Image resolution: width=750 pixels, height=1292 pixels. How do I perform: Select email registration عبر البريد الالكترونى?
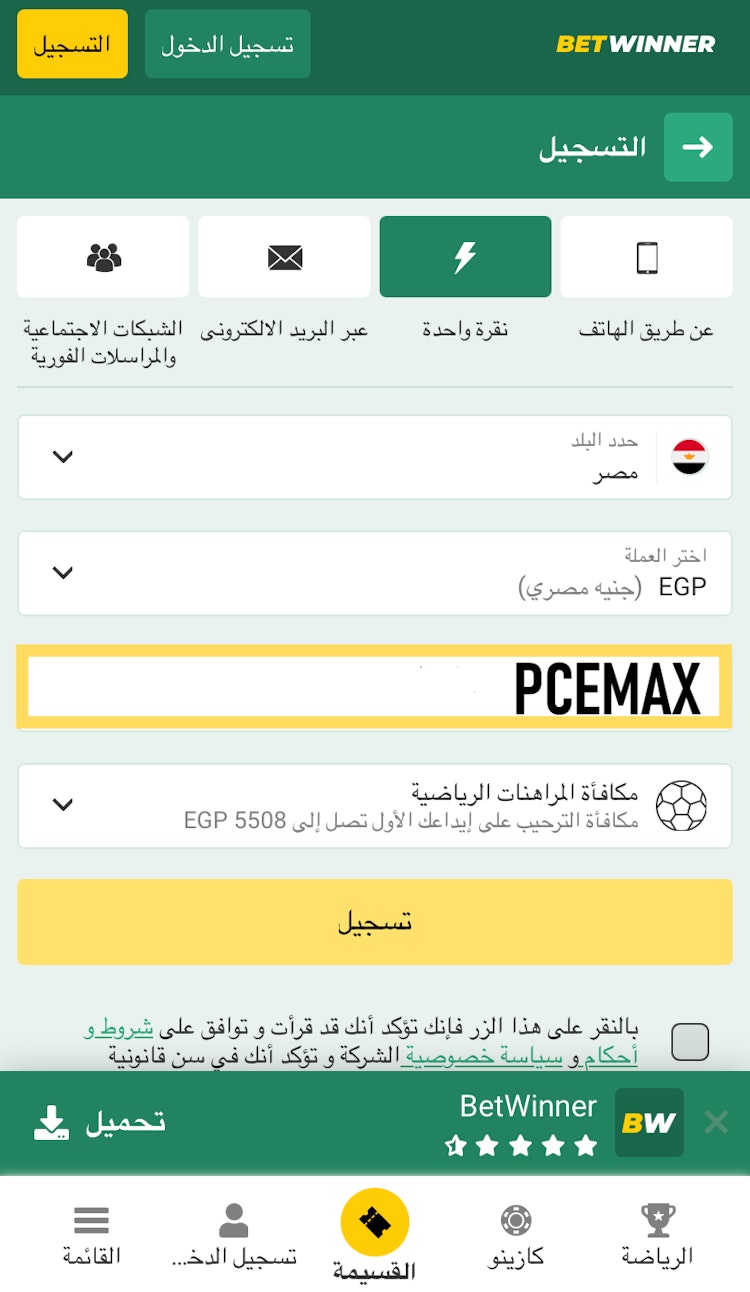284,257
